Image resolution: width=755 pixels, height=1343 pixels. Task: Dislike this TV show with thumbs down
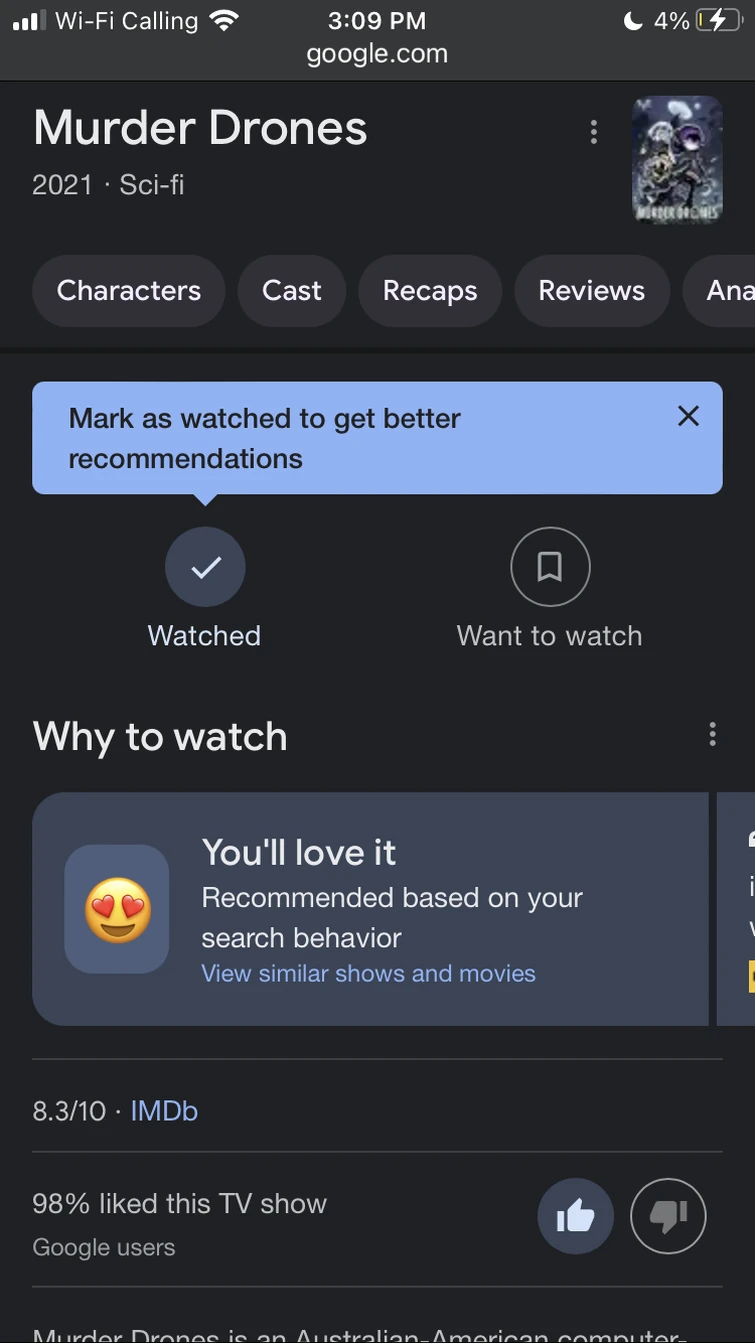point(668,1216)
